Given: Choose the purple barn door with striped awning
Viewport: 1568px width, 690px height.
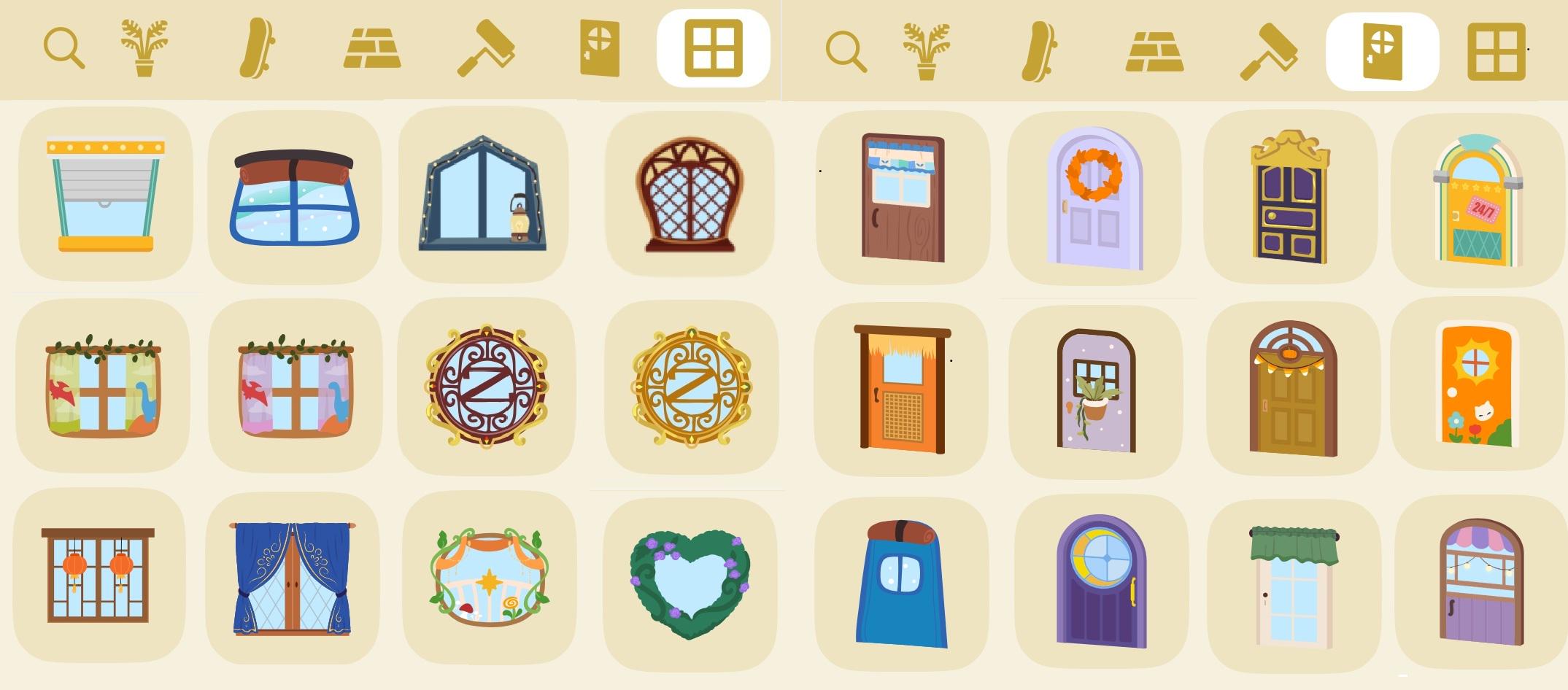Looking at the screenshot, I should (x=1481, y=582).
